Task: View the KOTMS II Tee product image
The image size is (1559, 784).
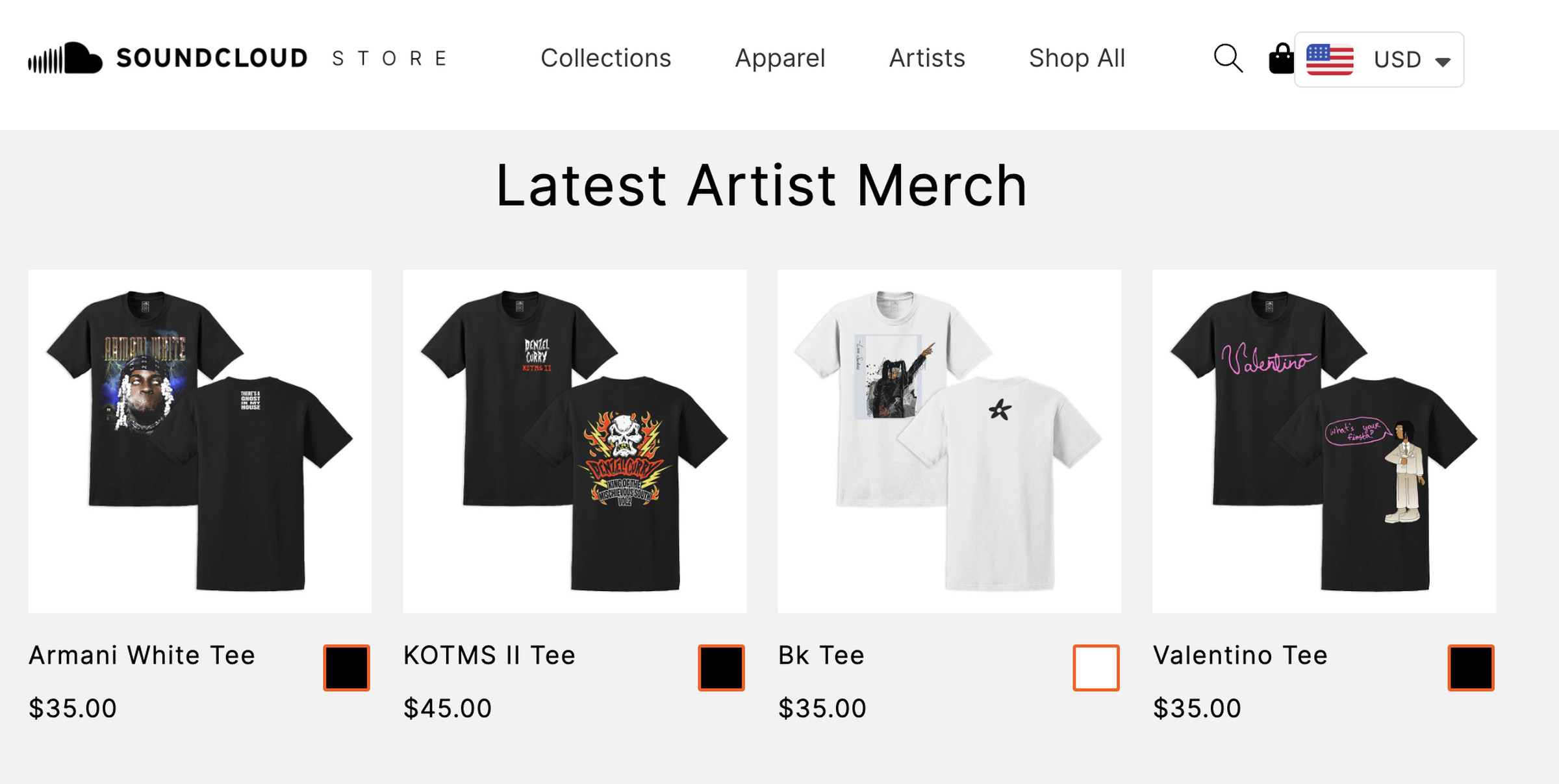Action: pyautogui.click(x=574, y=441)
